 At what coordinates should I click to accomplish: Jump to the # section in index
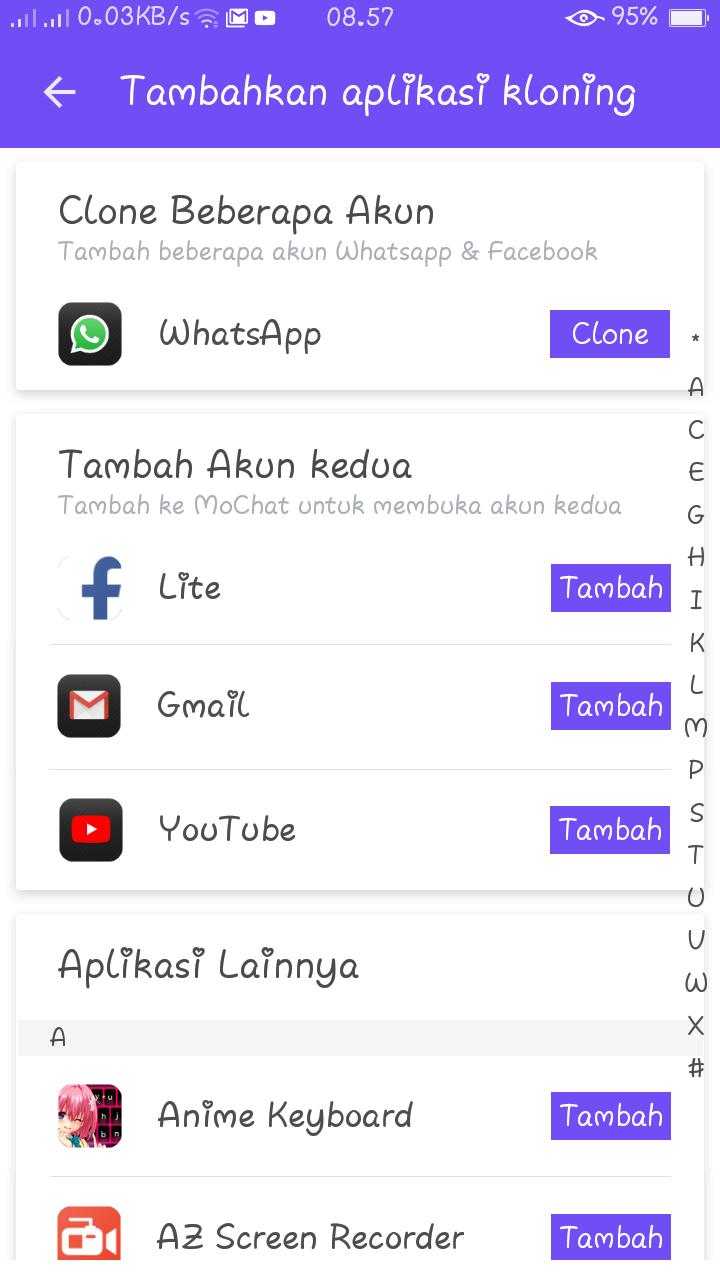coord(696,1068)
